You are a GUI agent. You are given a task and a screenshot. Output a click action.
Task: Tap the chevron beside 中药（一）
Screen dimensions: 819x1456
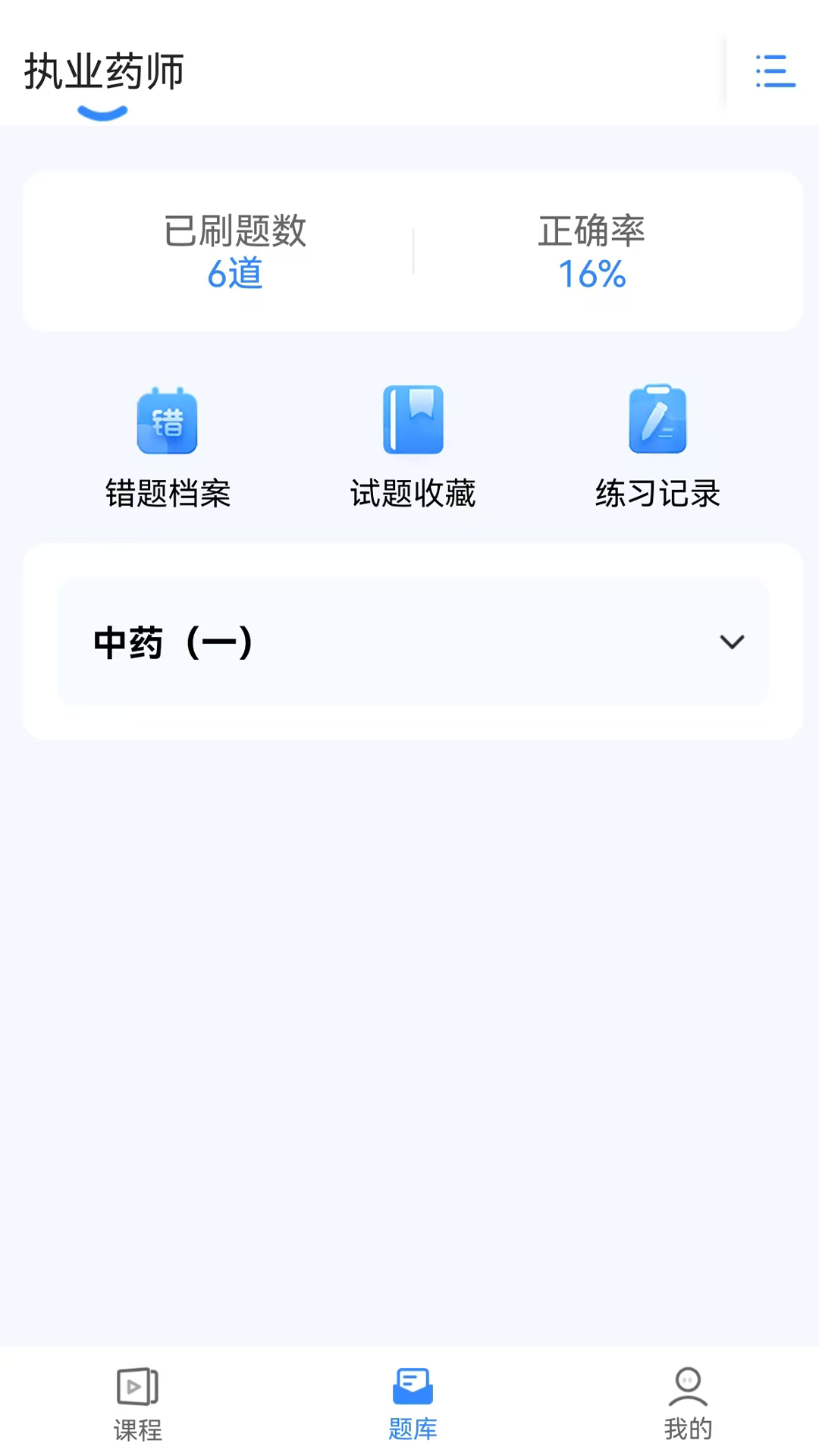click(732, 642)
